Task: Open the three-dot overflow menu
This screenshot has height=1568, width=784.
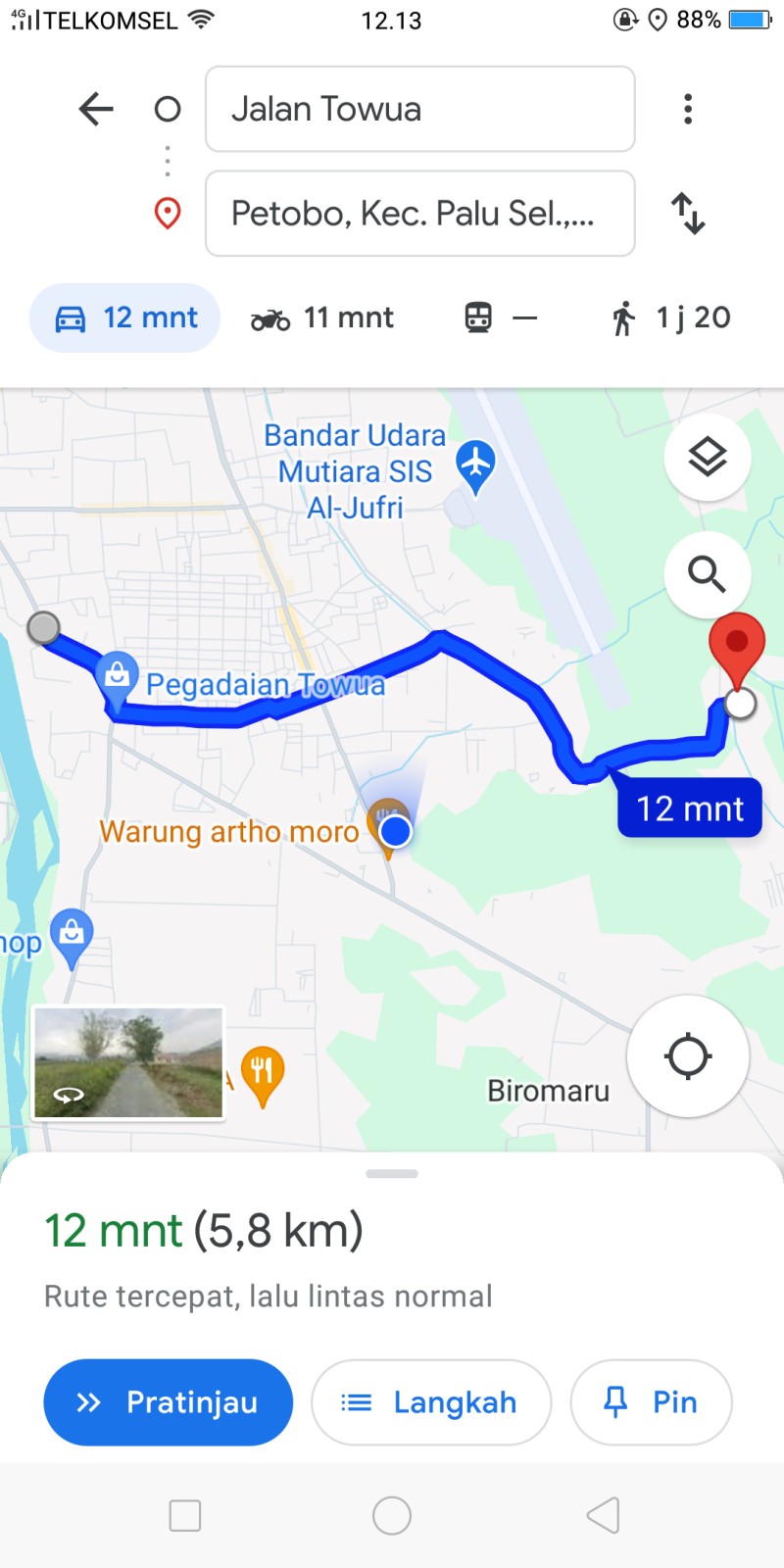Action: [x=688, y=109]
